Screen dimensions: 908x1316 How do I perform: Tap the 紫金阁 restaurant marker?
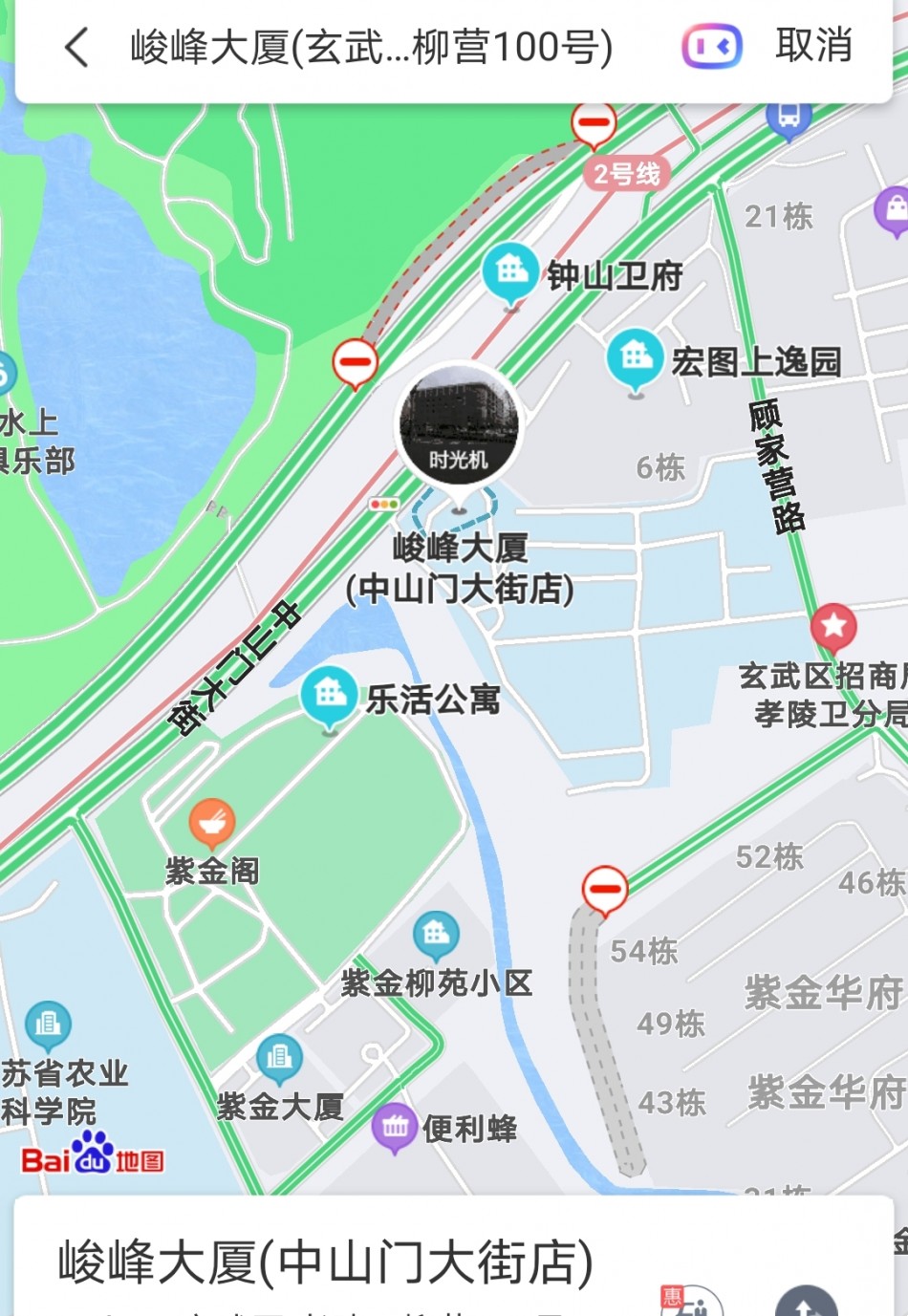click(x=212, y=822)
